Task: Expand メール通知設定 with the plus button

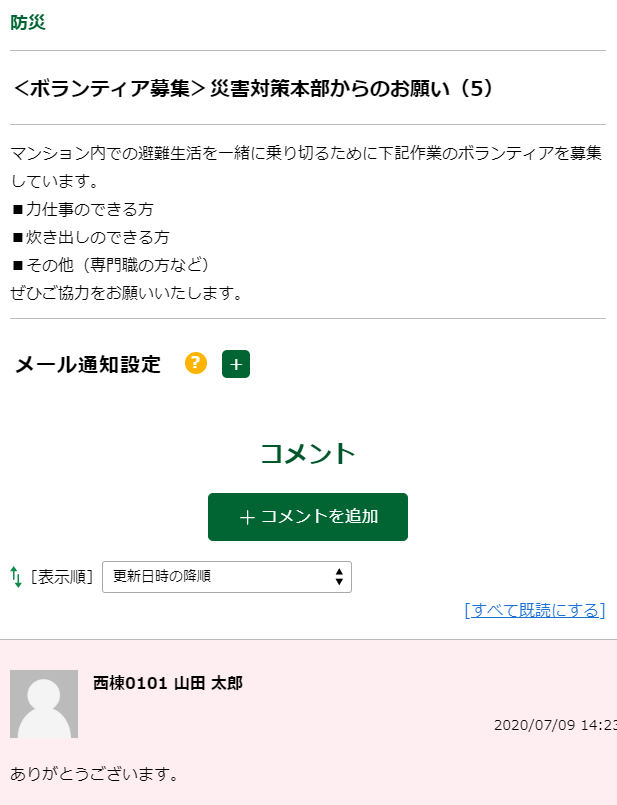Action: tap(236, 365)
